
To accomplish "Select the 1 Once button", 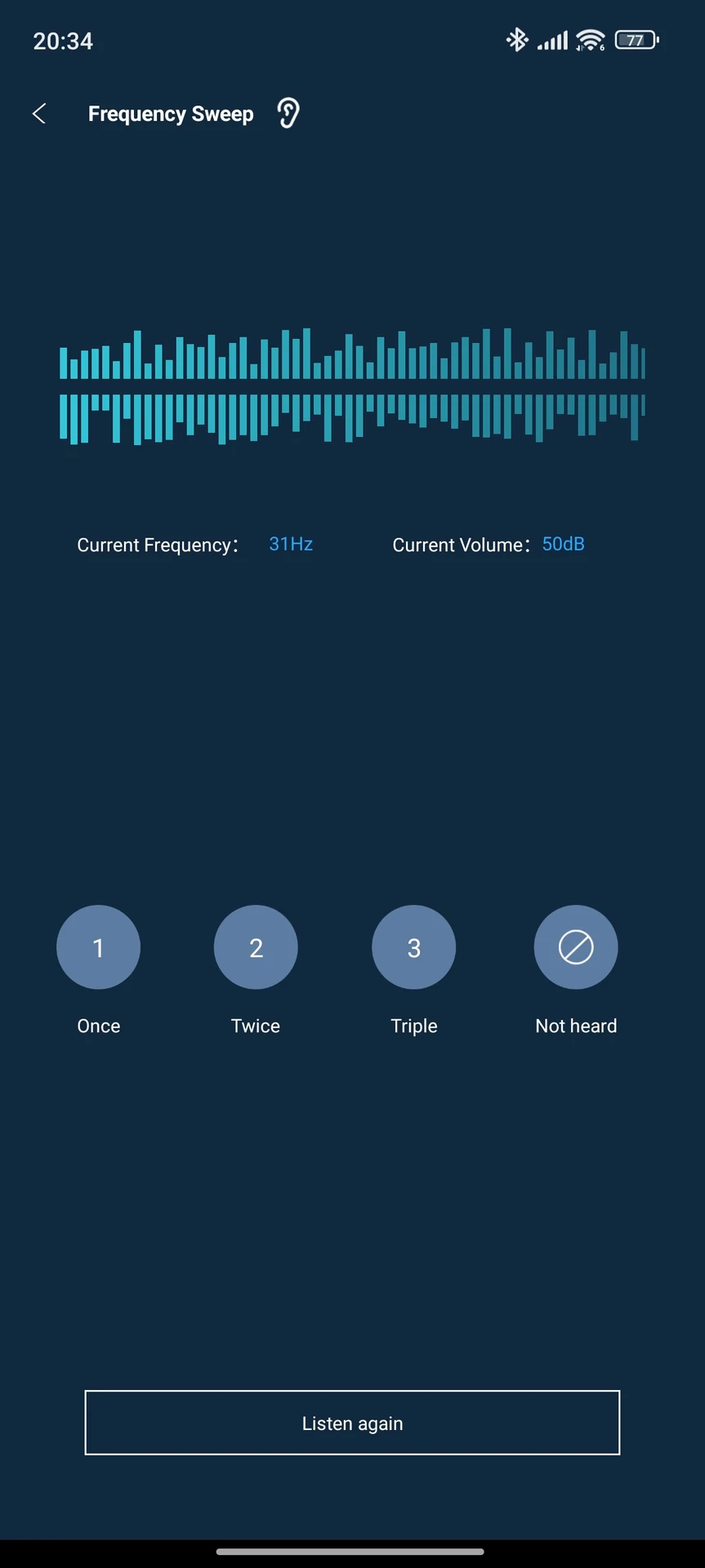I will (98, 947).
